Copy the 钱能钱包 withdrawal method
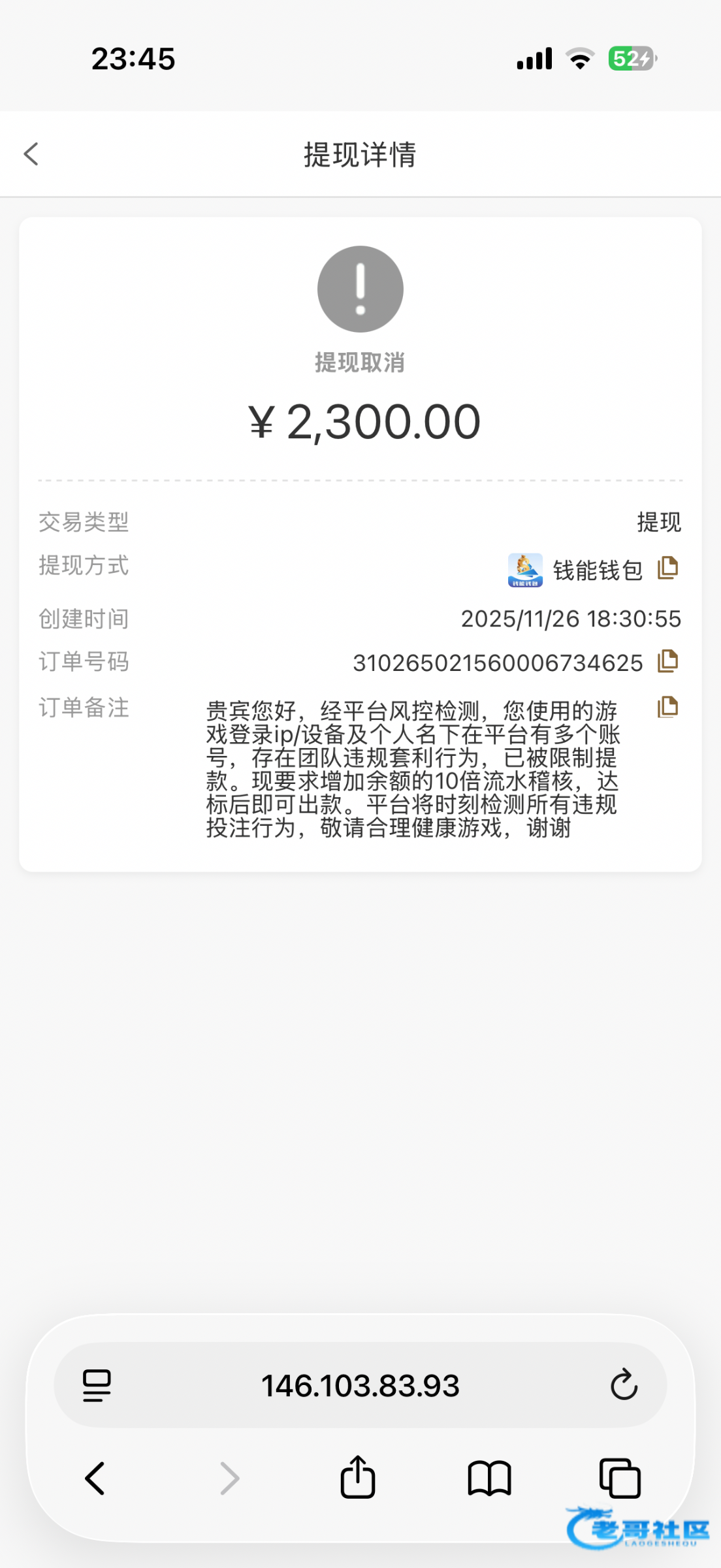 click(x=667, y=568)
